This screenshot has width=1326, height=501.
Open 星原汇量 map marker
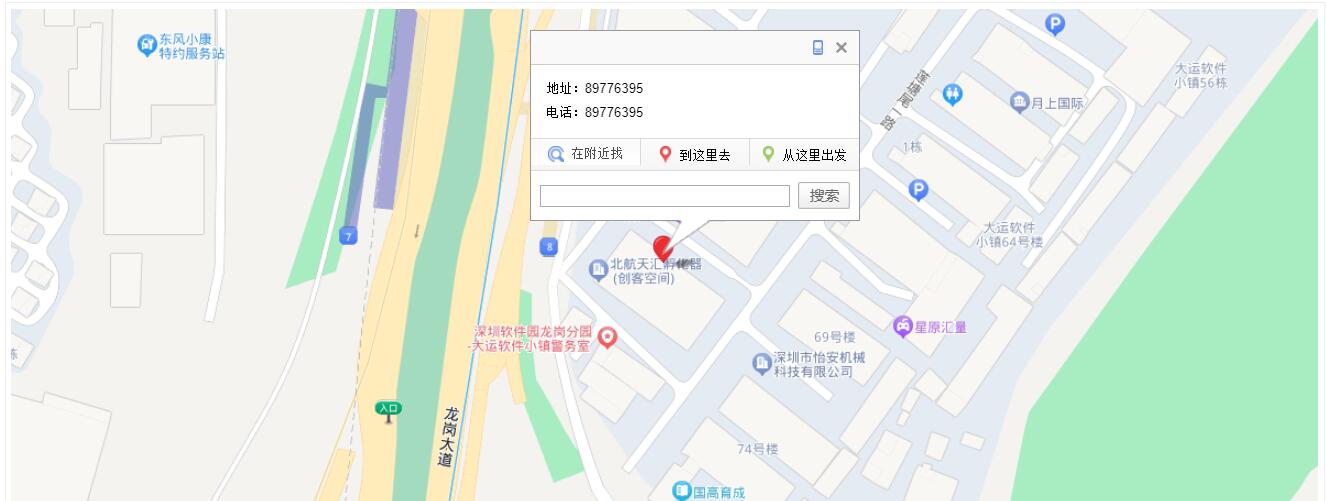[x=902, y=325]
